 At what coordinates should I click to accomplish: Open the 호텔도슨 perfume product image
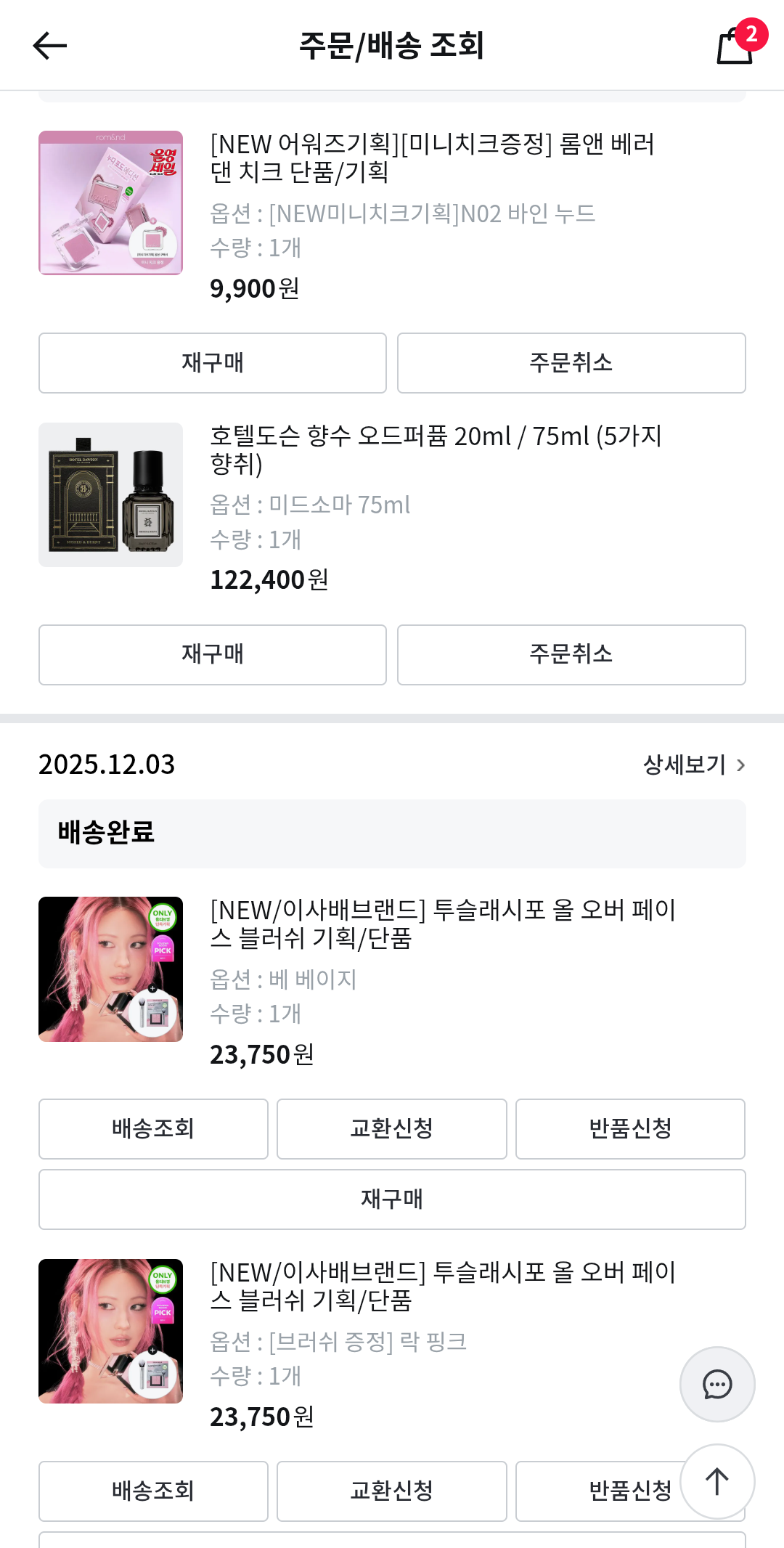(x=110, y=494)
